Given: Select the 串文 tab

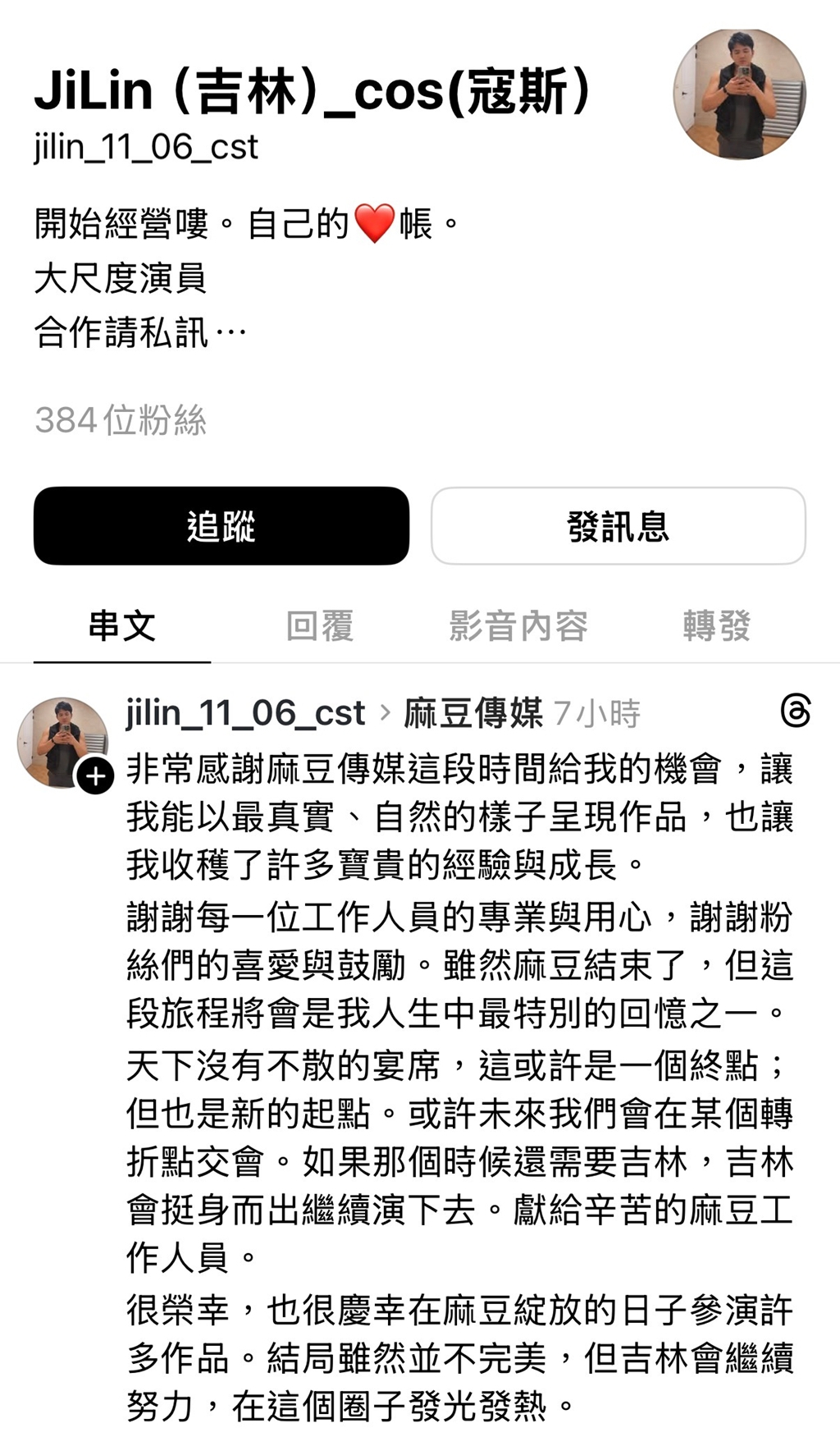Looking at the screenshot, I should click(x=122, y=626).
